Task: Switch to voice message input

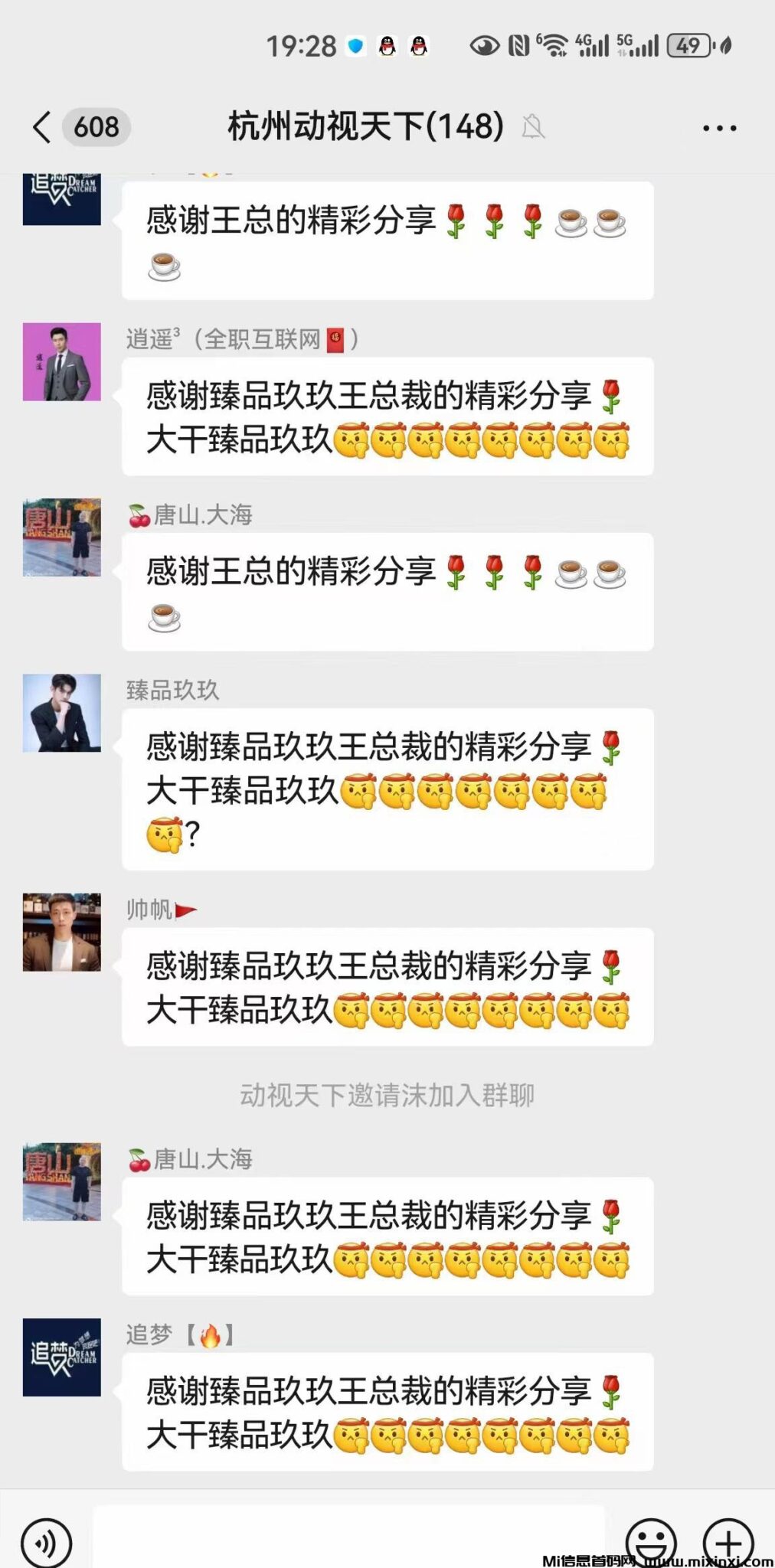Action: 46,1542
